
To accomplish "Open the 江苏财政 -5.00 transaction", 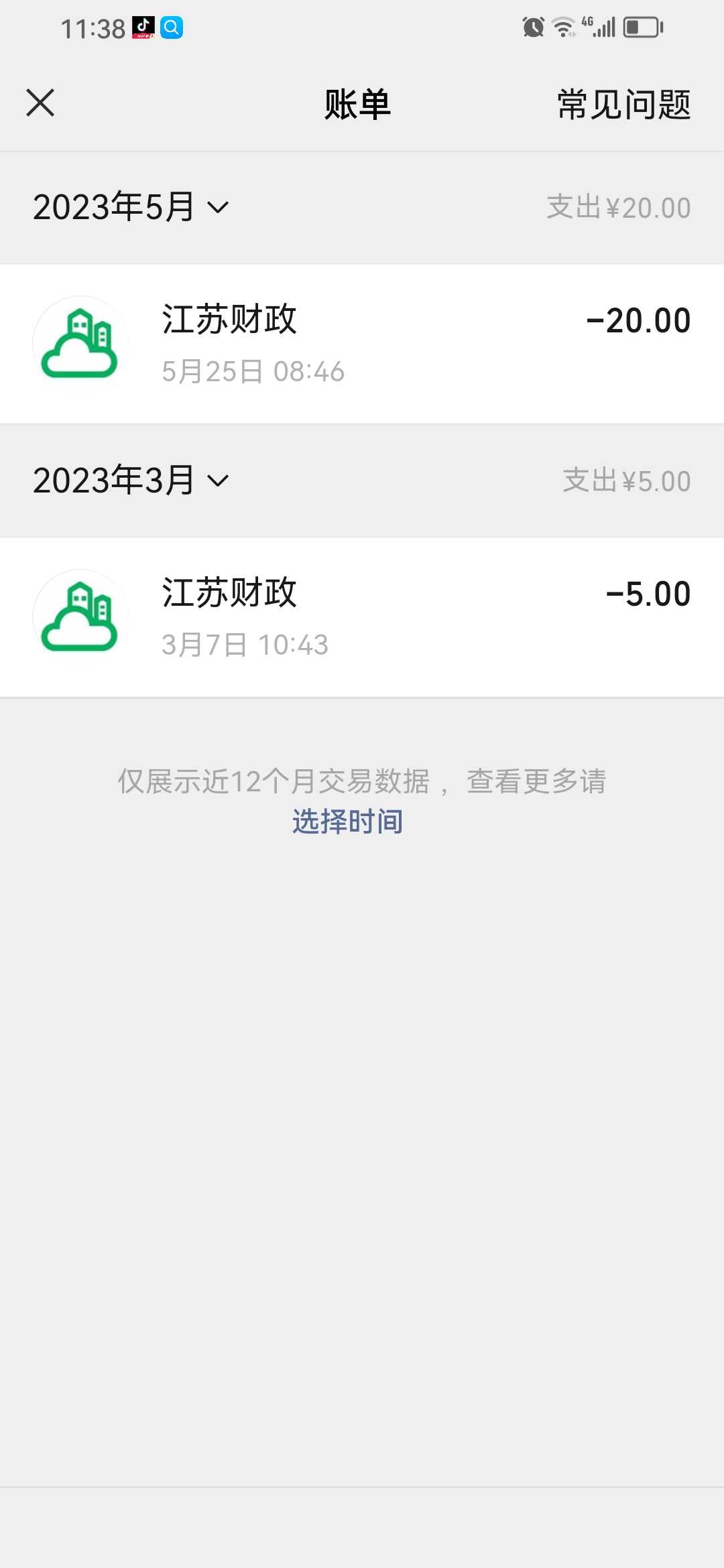I will click(x=362, y=617).
